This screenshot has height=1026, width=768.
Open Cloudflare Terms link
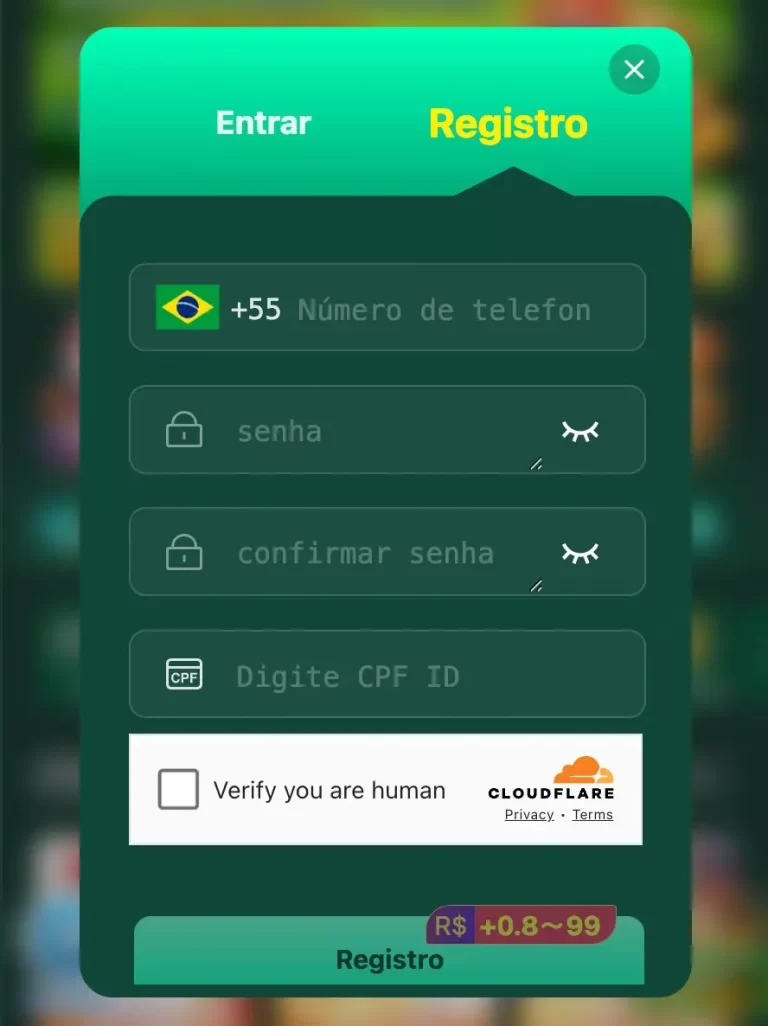coord(593,815)
